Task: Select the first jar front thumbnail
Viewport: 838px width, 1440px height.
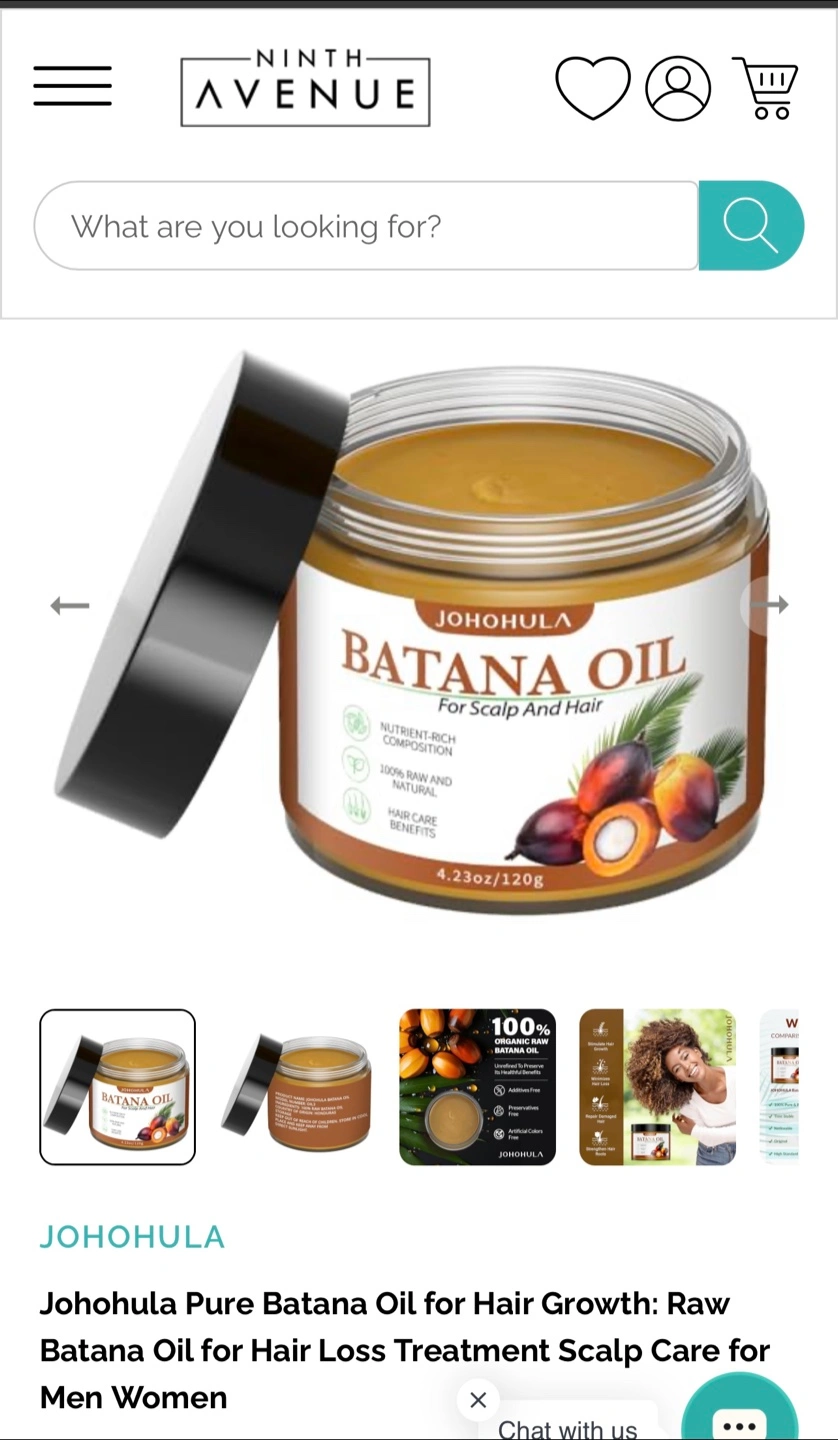Action: (118, 1087)
